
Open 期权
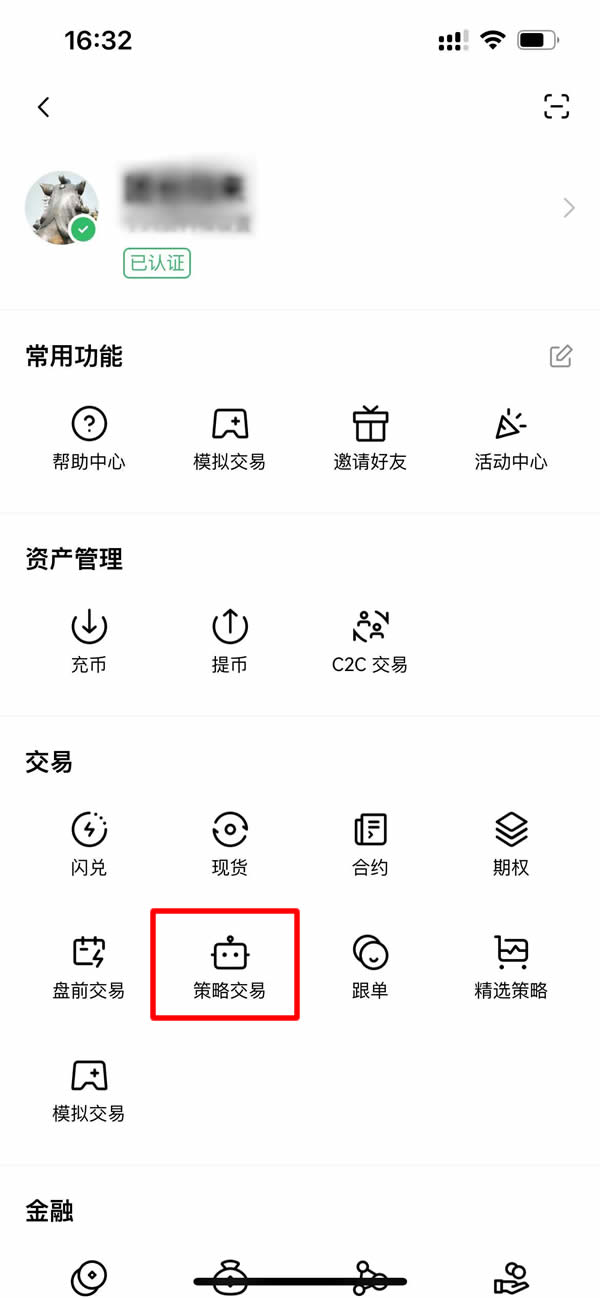510,844
